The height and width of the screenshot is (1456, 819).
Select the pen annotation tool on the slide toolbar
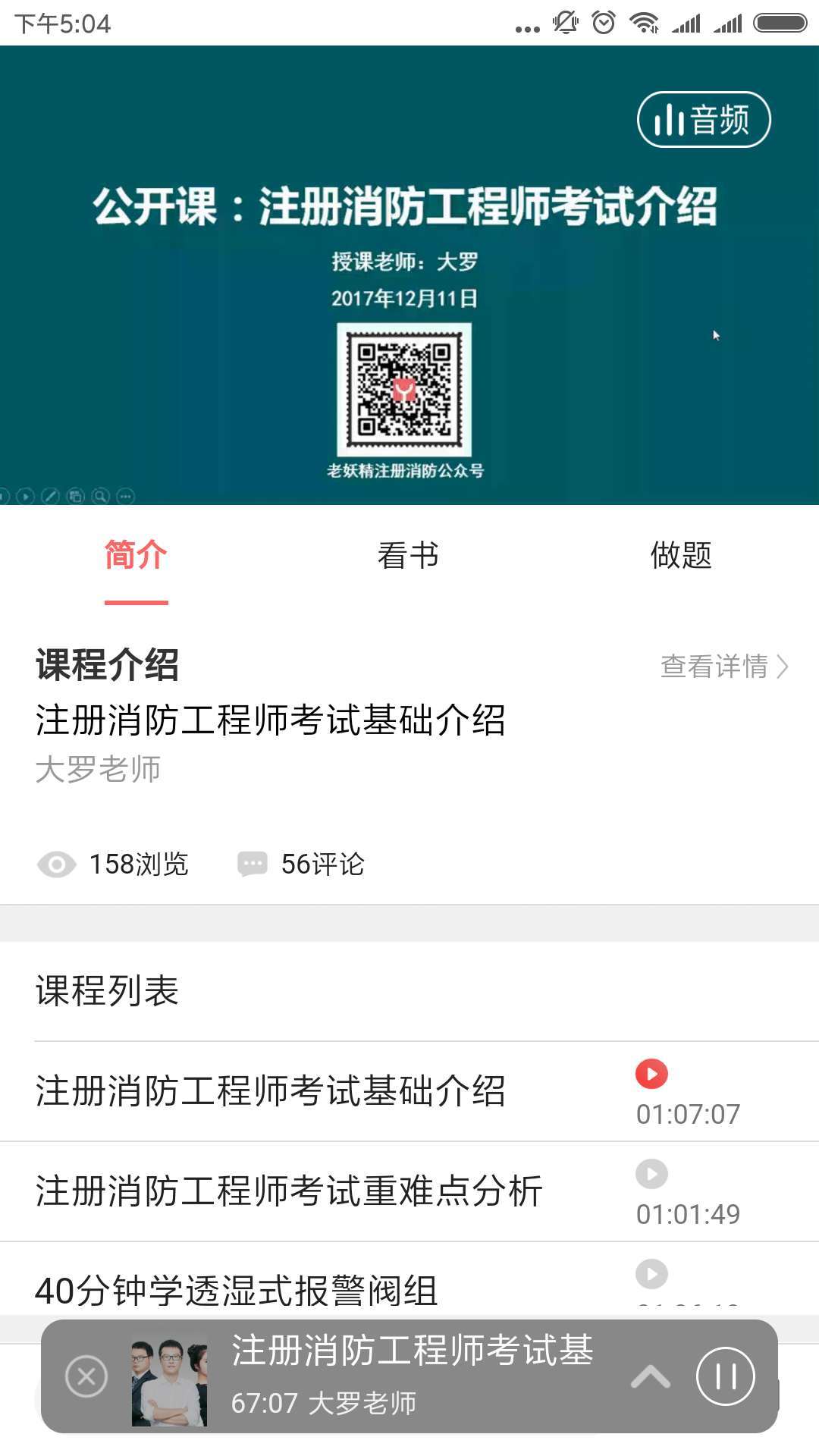(50, 497)
